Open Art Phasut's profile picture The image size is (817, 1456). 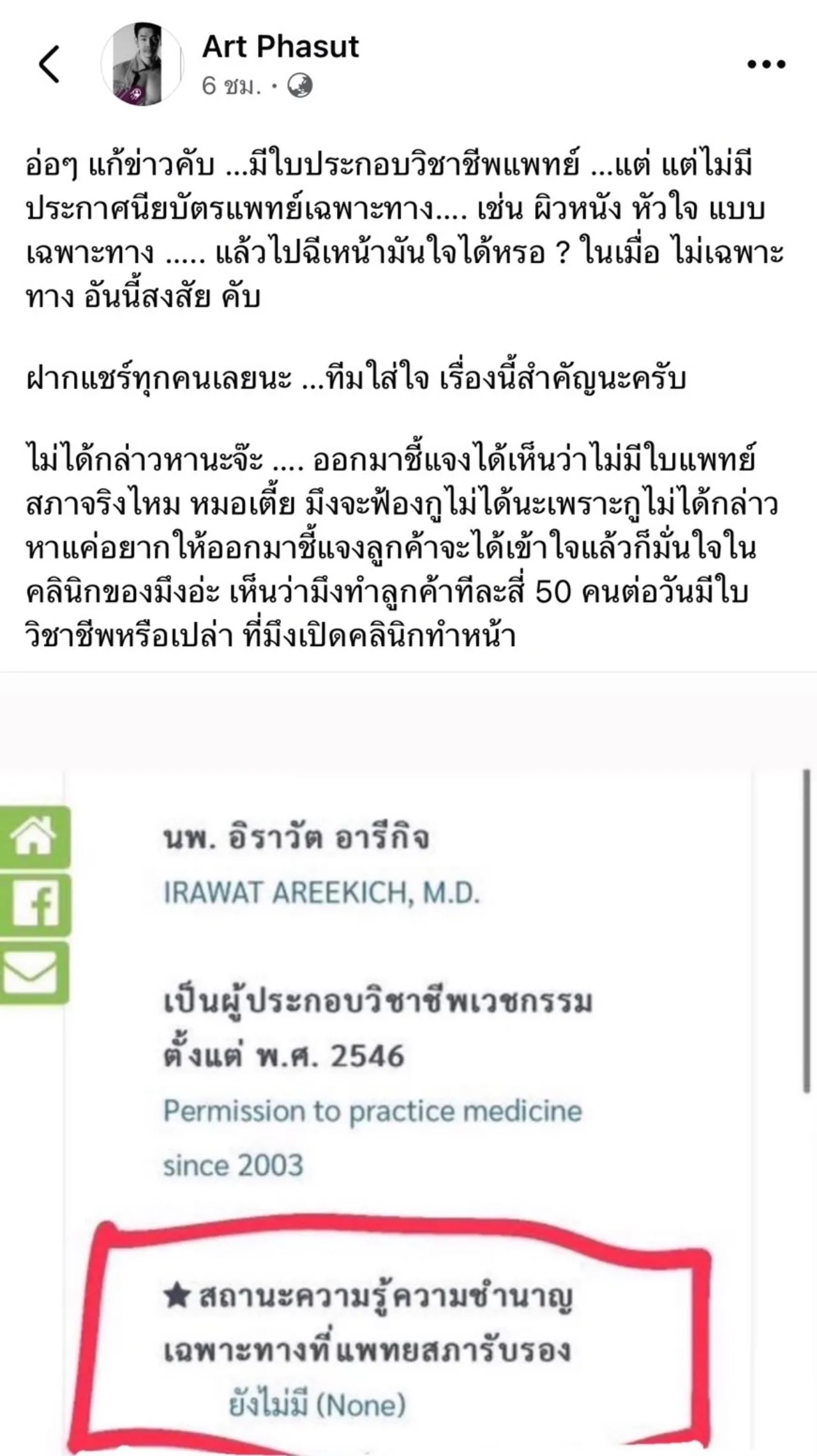[142, 64]
